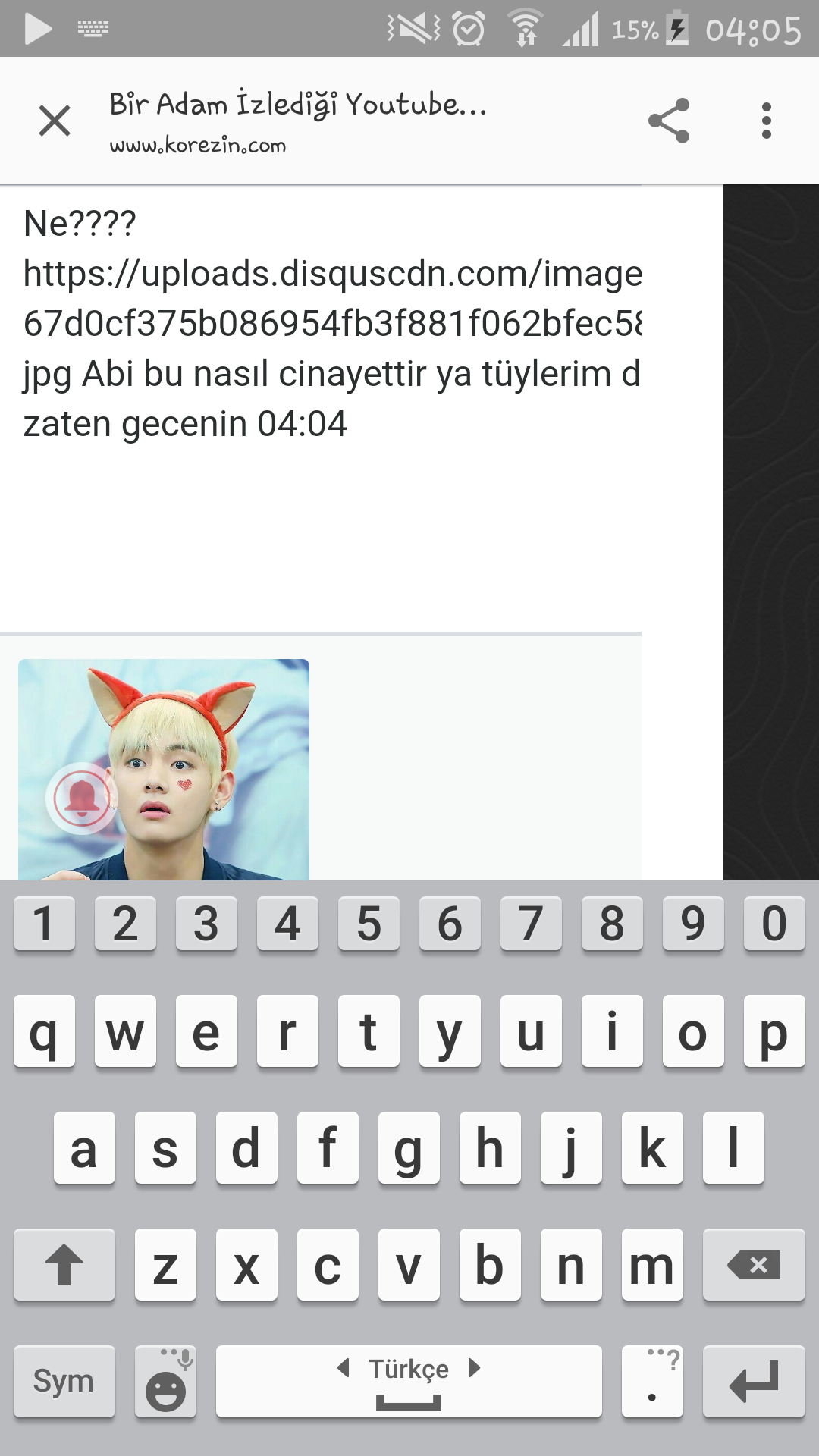Tap the red notification bell button
Image resolution: width=819 pixels, height=1456 pixels.
coord(81,799)
